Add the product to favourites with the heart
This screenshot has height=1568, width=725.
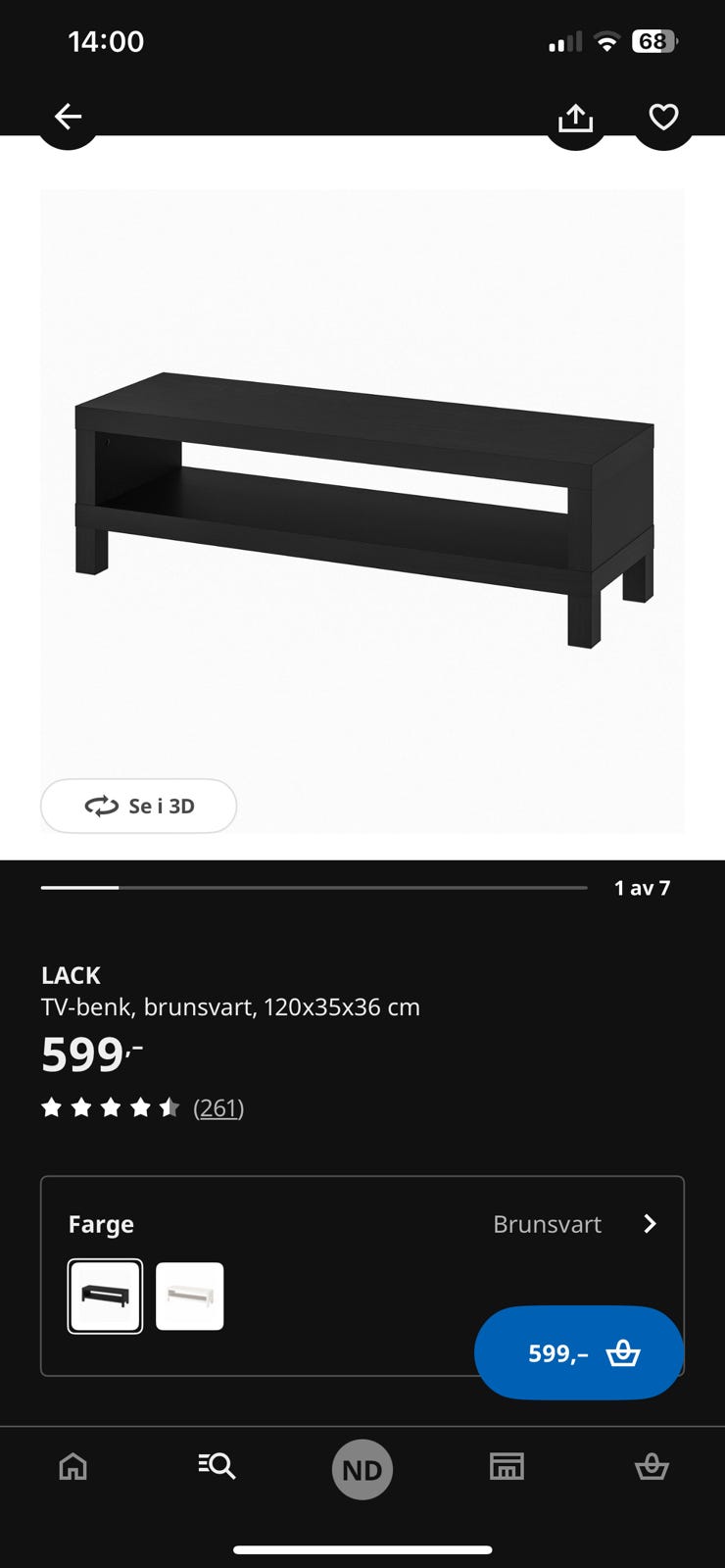(663, 118)
